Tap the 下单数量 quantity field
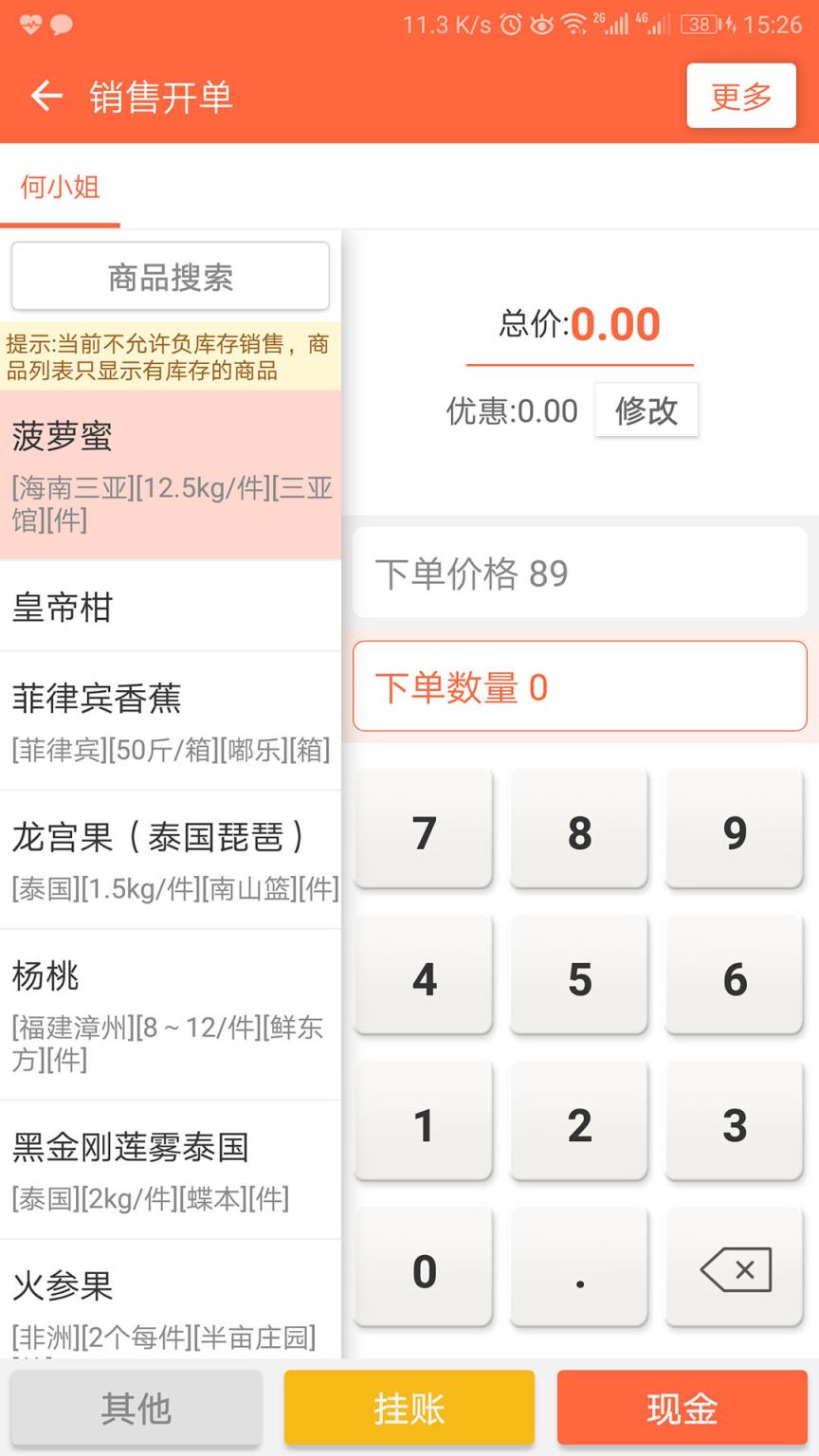Image resolution: width=819 pixels, height=1456 pixels. 579,686
